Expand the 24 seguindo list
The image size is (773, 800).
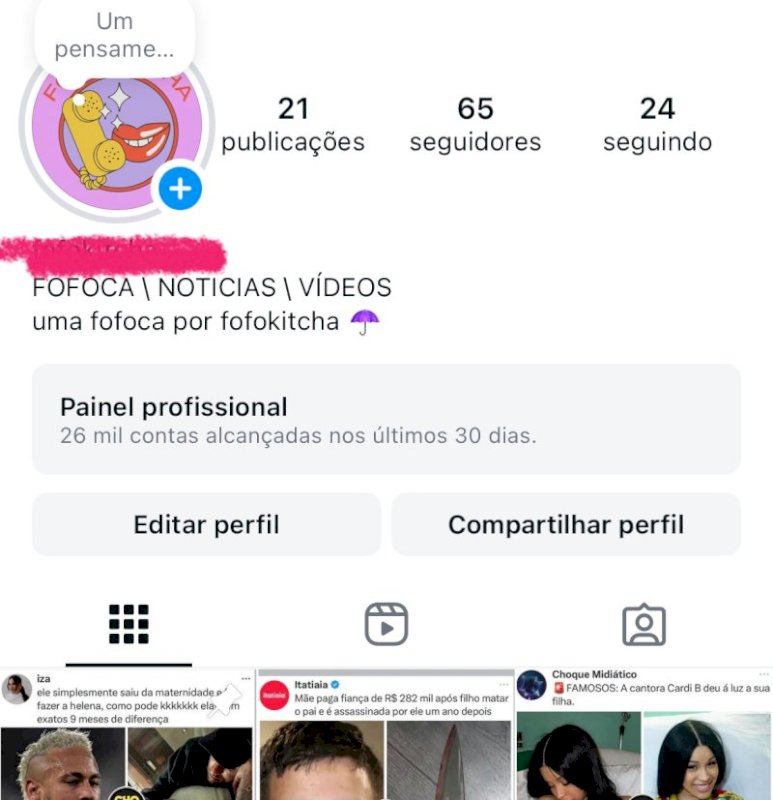point(658,122)
